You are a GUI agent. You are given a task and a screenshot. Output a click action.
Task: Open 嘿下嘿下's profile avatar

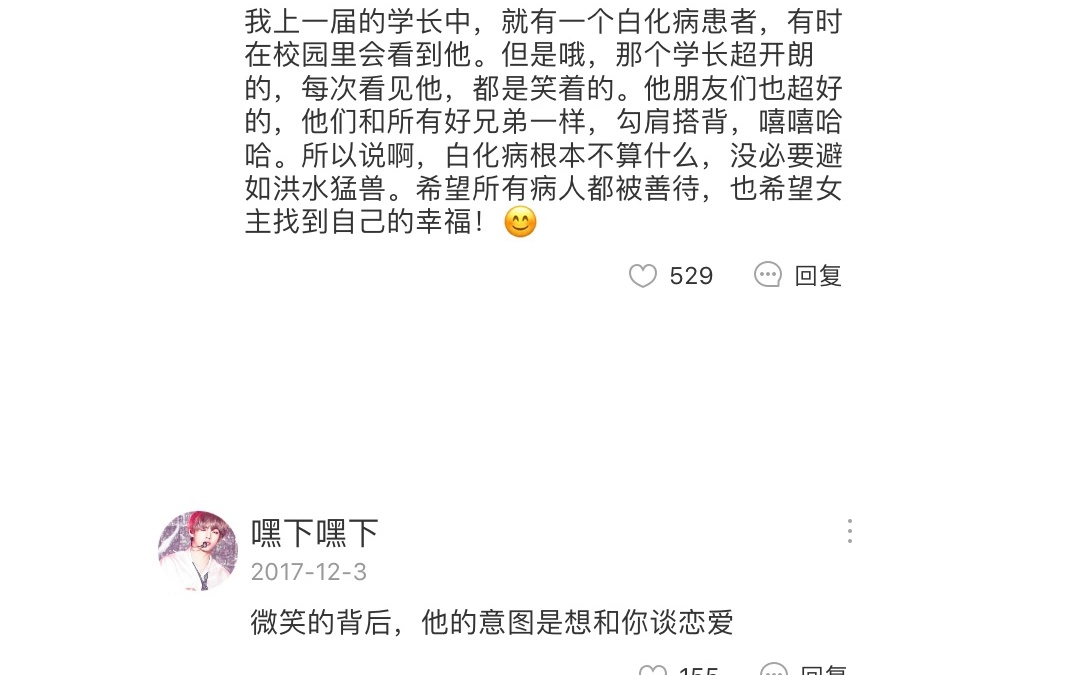[198, 551]
